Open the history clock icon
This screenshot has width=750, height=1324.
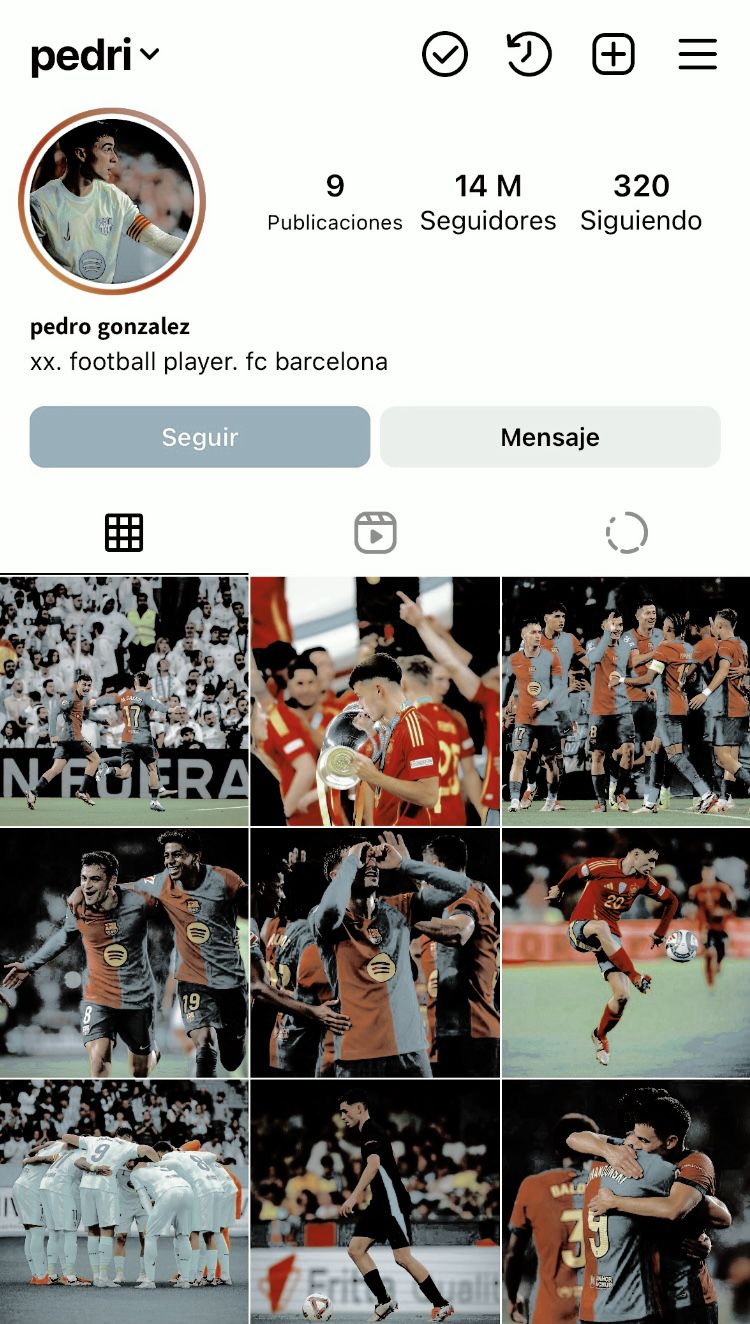(529, 54)
